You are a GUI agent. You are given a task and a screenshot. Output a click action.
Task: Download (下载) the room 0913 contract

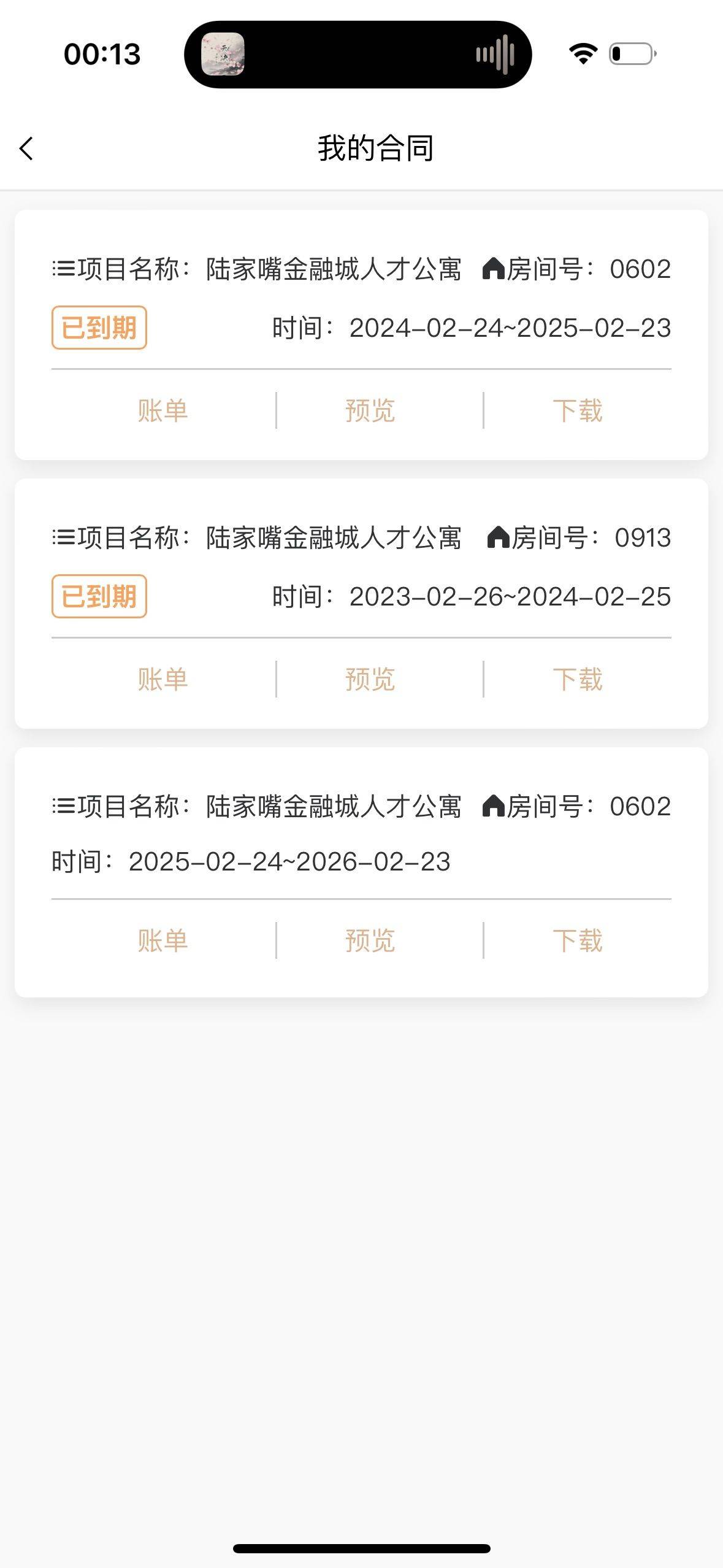578,679
